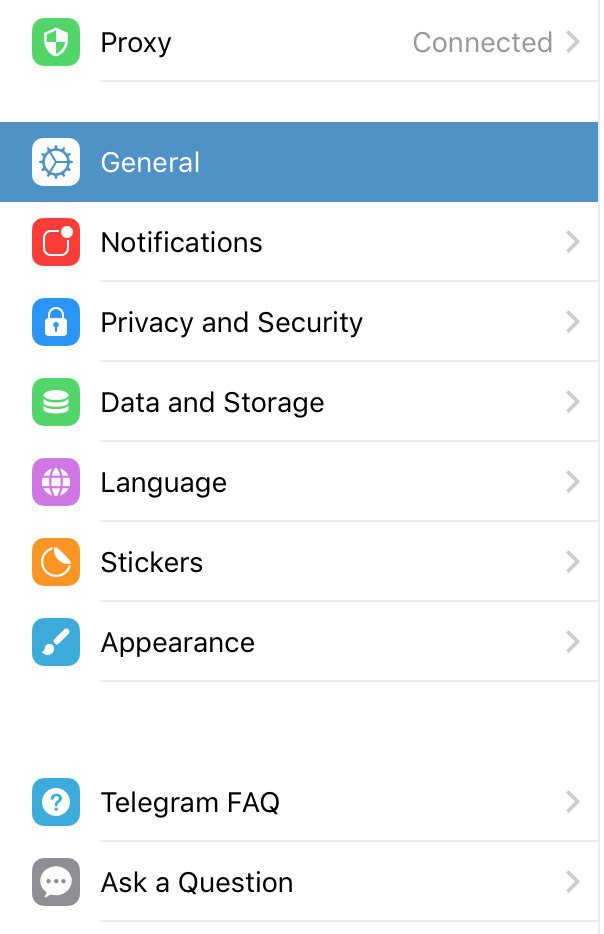Select the General settings row
The height and width of the screenshot is (934, 604).
click(x=300, y=162)
